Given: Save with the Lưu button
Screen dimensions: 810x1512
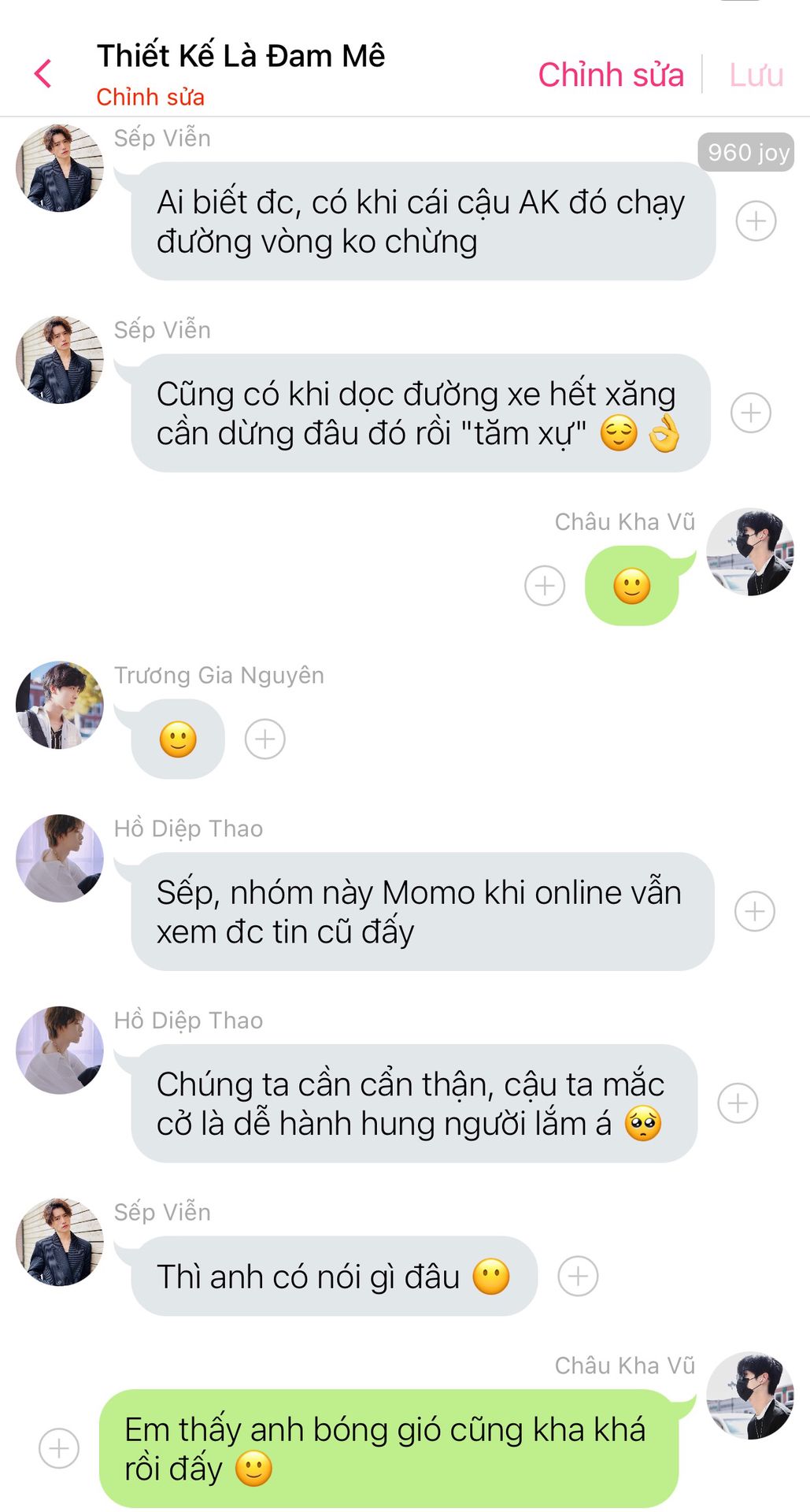Looking at the screenshot, I should [x=756, y=75].
